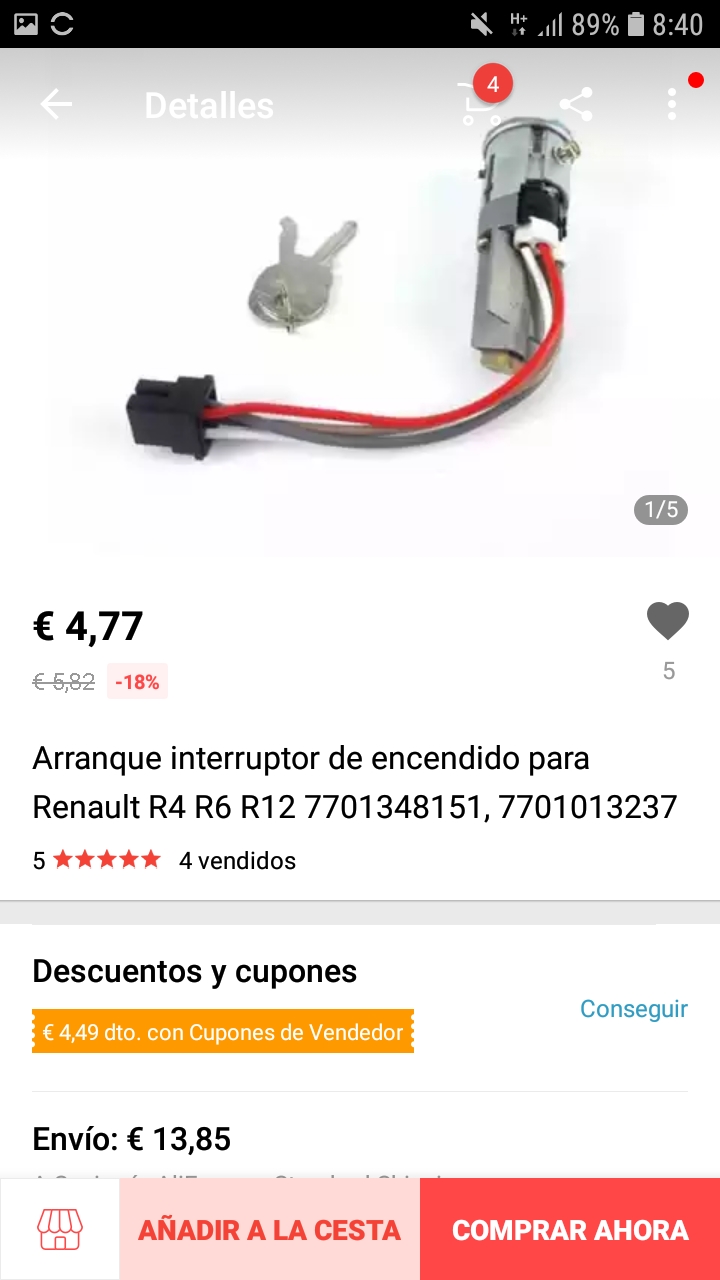Share this ignition switch product

coord(575,105)
